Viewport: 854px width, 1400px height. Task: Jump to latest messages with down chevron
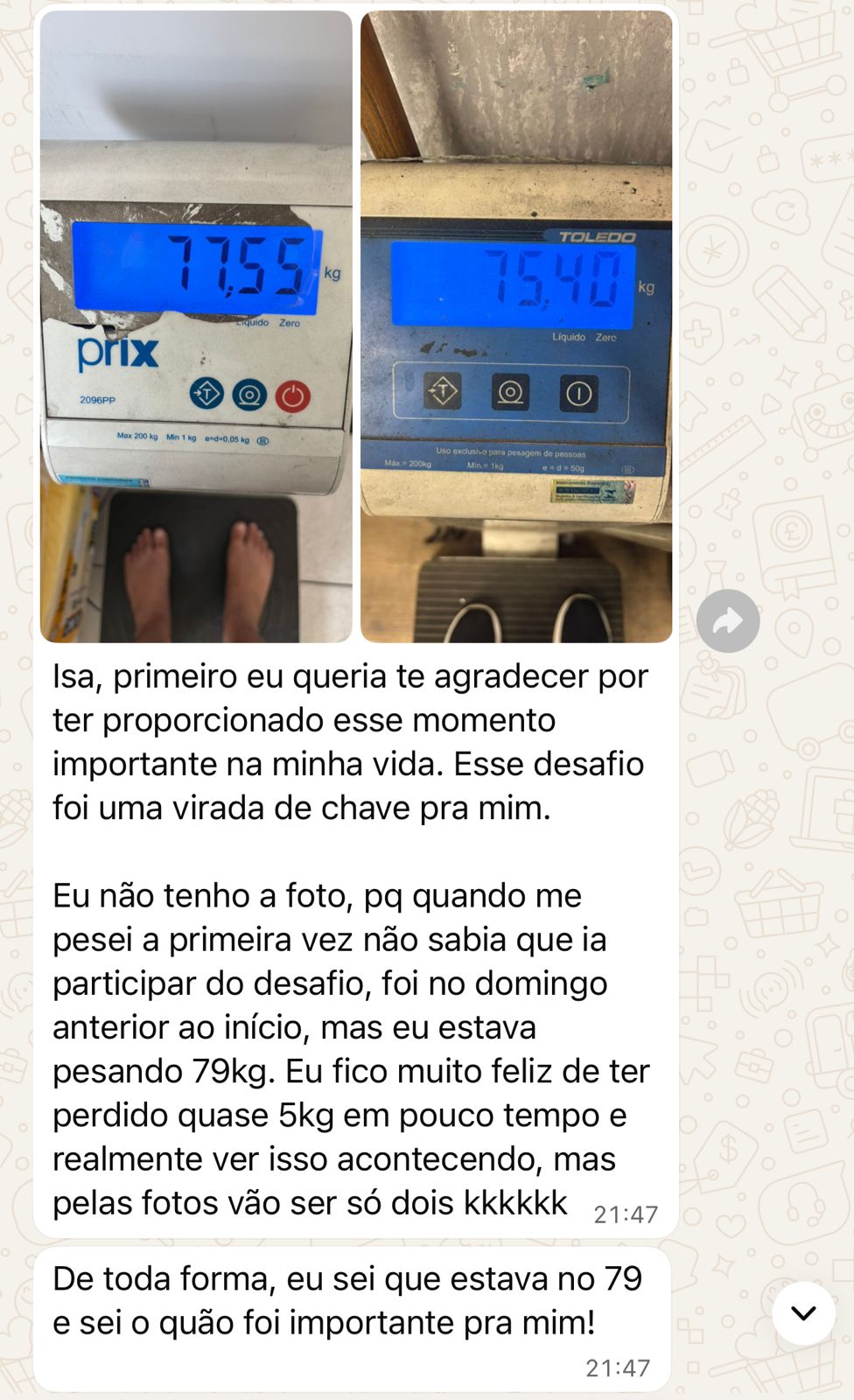803,1312
